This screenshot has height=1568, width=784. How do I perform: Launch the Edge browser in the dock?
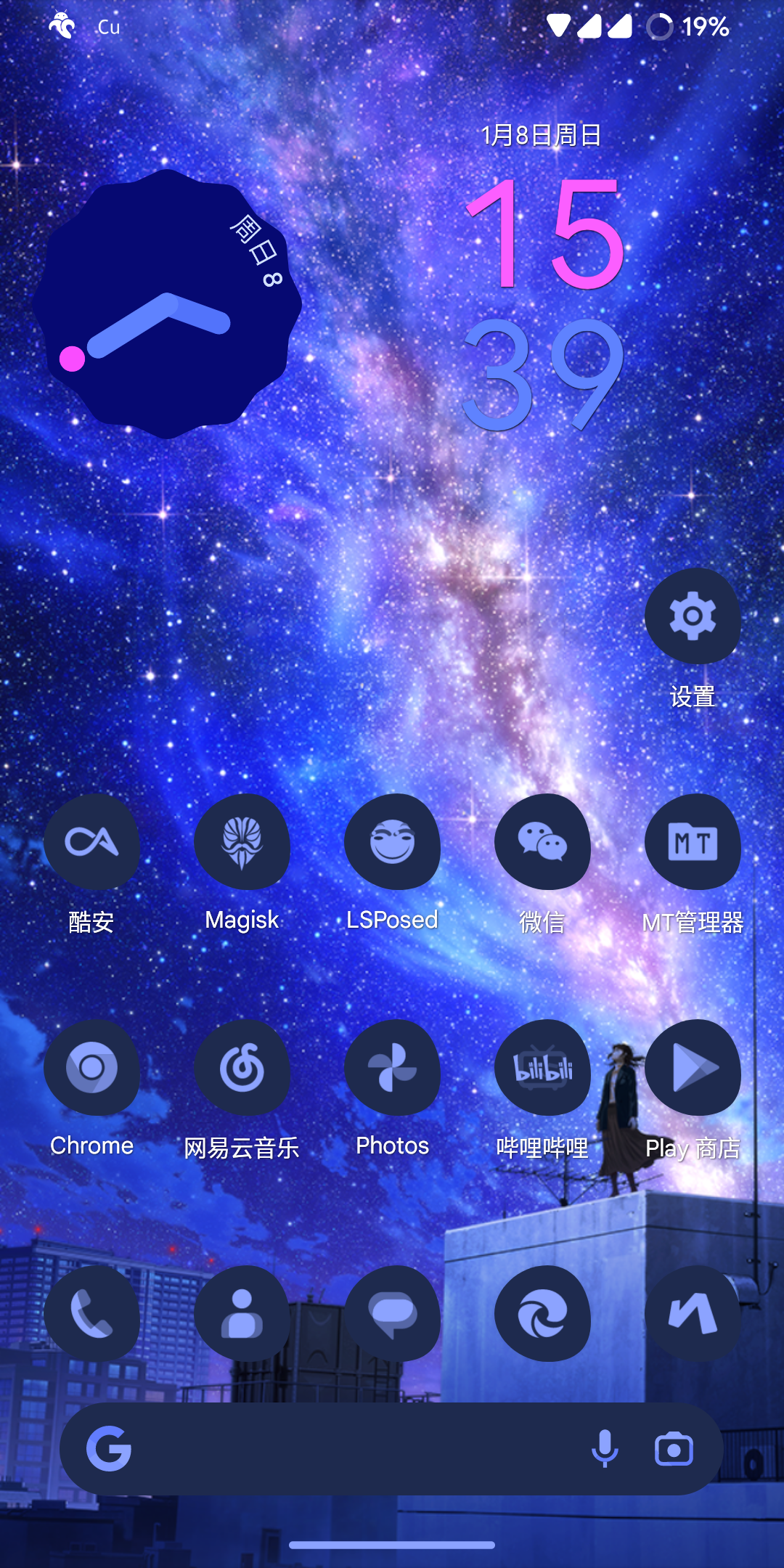542,1314
